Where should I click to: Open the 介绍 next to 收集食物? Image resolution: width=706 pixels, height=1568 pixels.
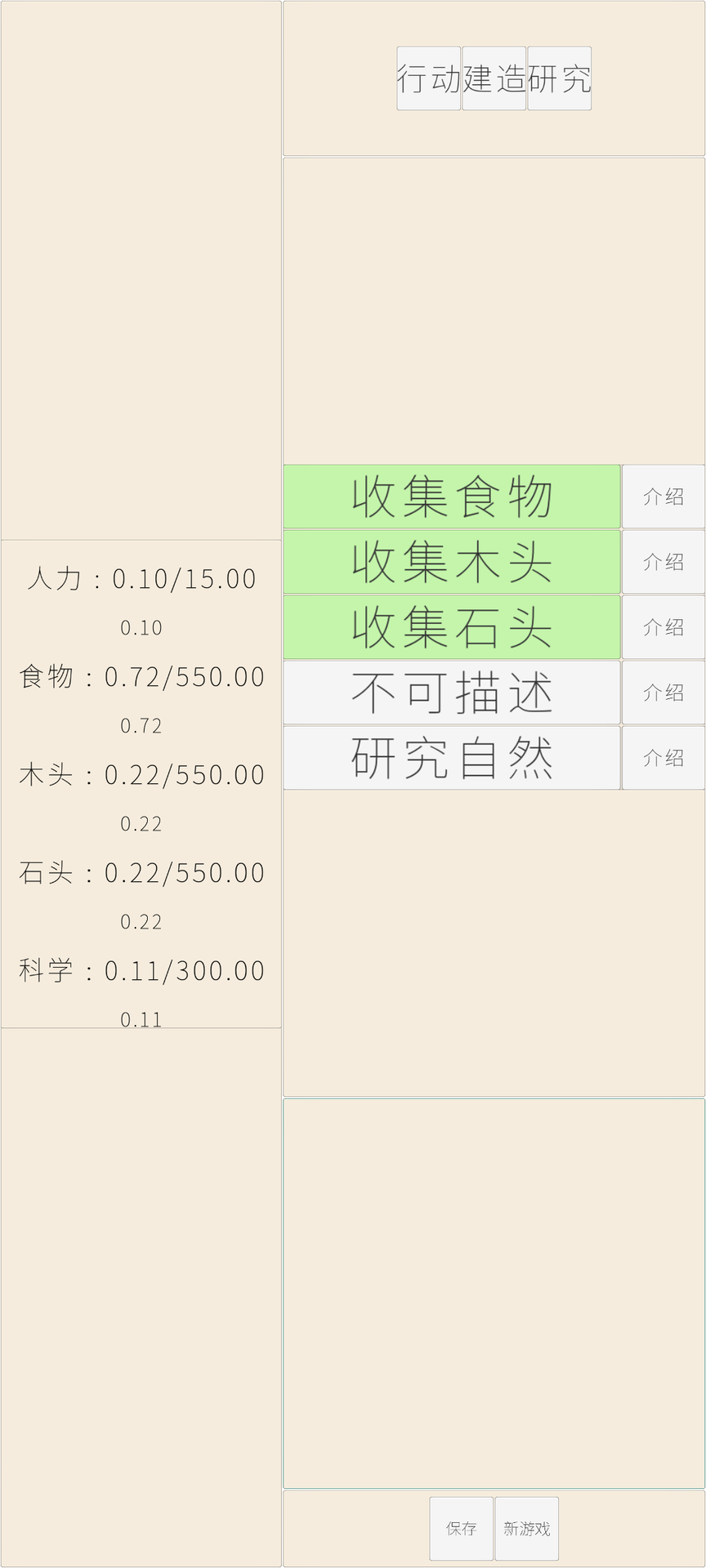point(663,496)
